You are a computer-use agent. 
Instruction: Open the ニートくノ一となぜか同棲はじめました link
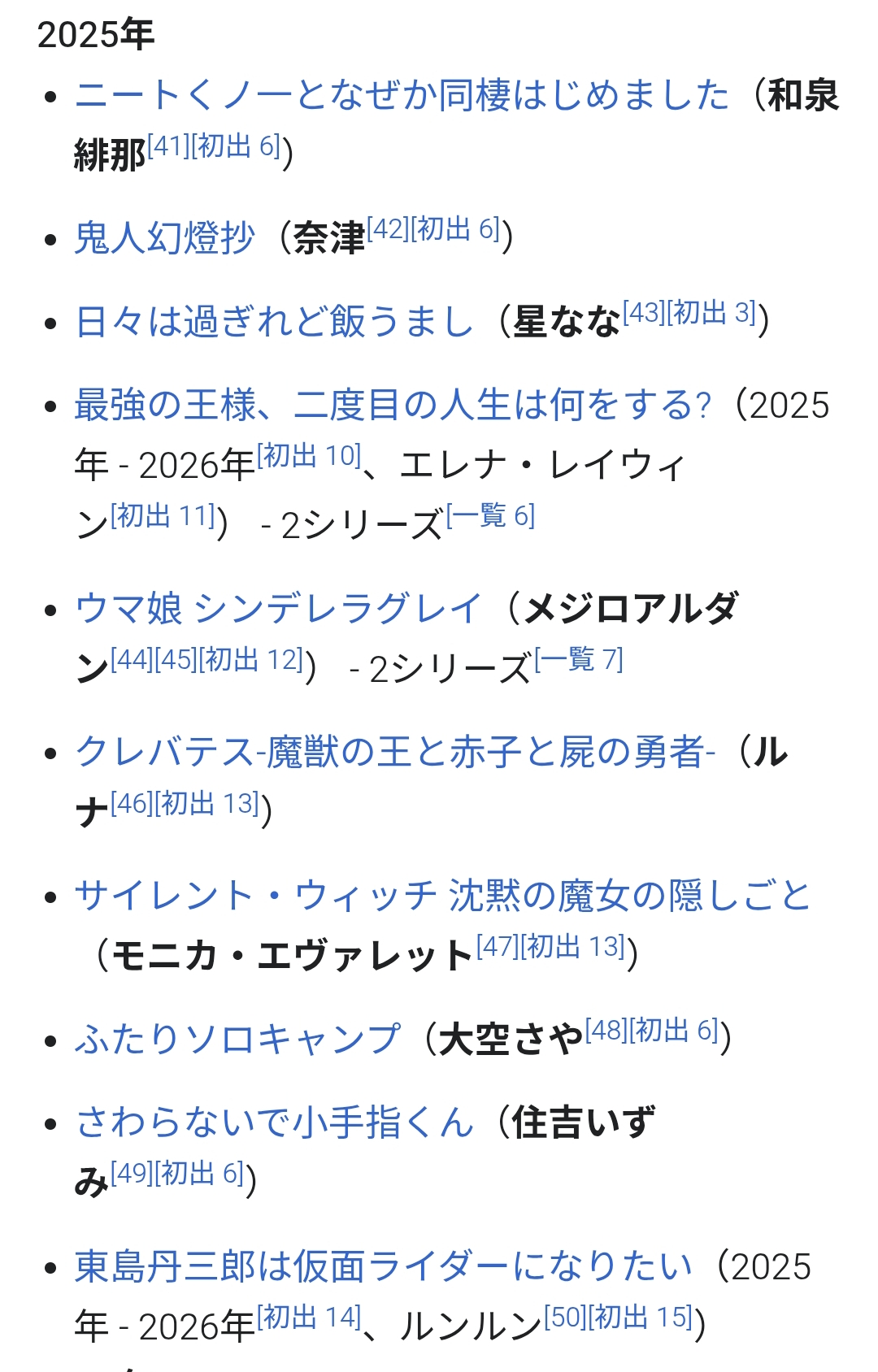point(402,96)
